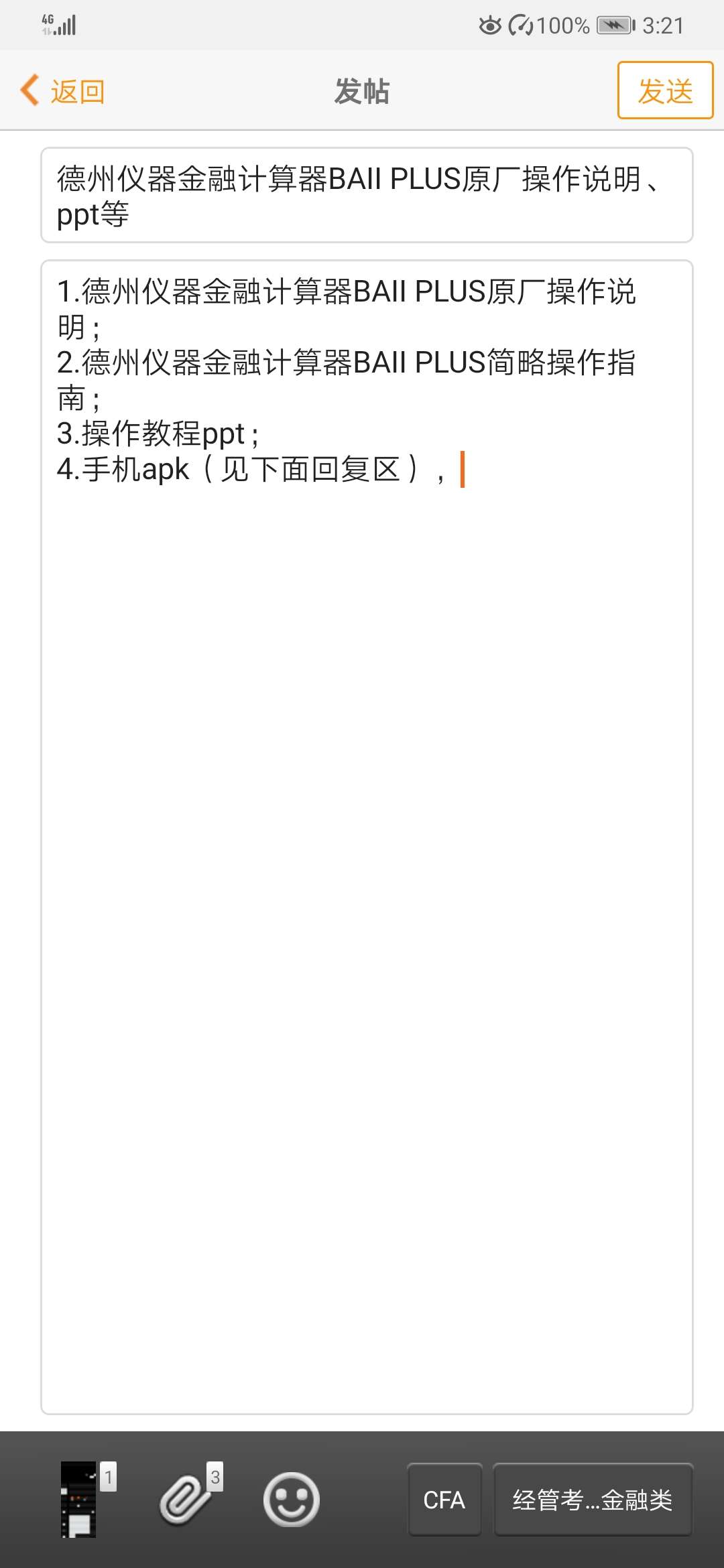Image resolution: width=724 pixels, height=1568 pixels.
Task: Change the 经管考...金融类 category
Action: coord(592,1500)
